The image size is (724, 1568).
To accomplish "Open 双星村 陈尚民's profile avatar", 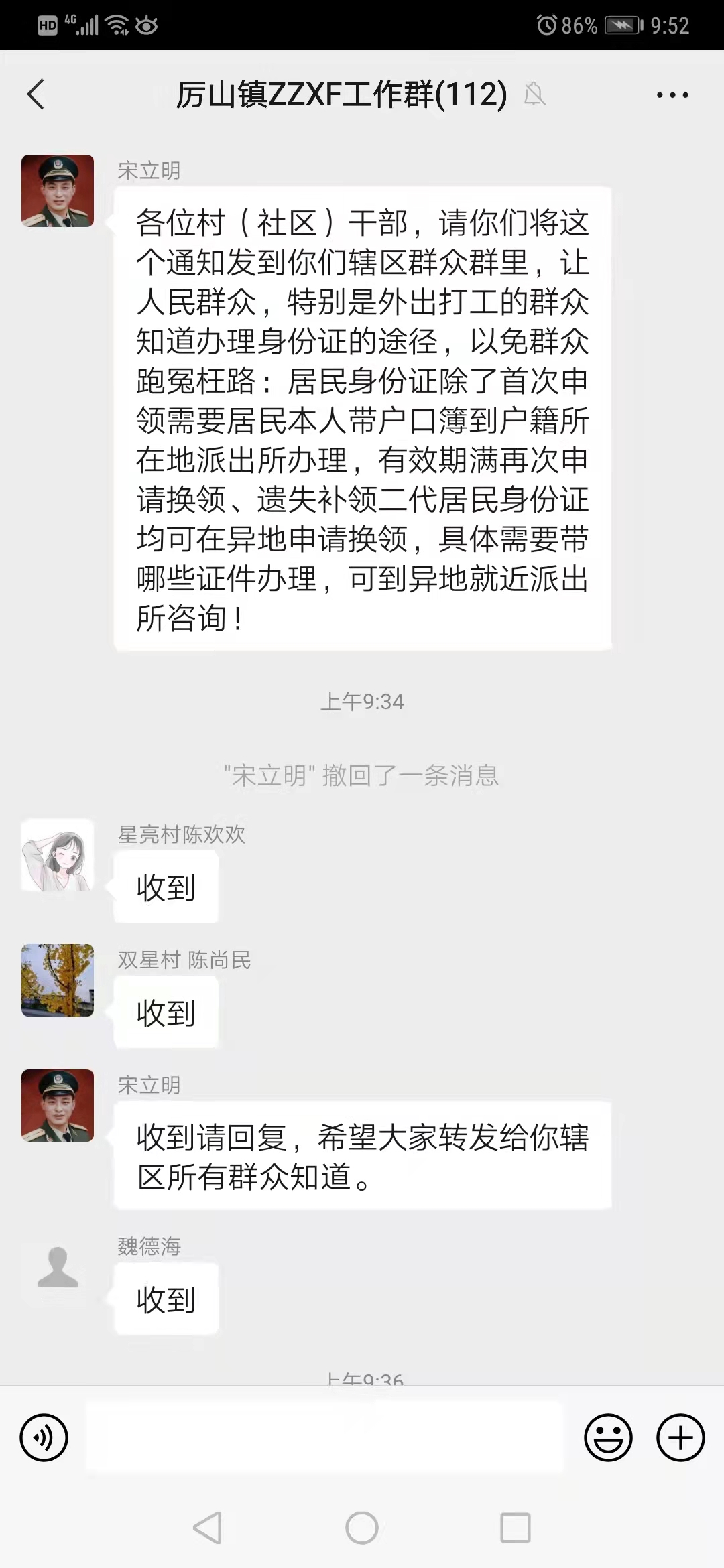I will click(58, 980).
